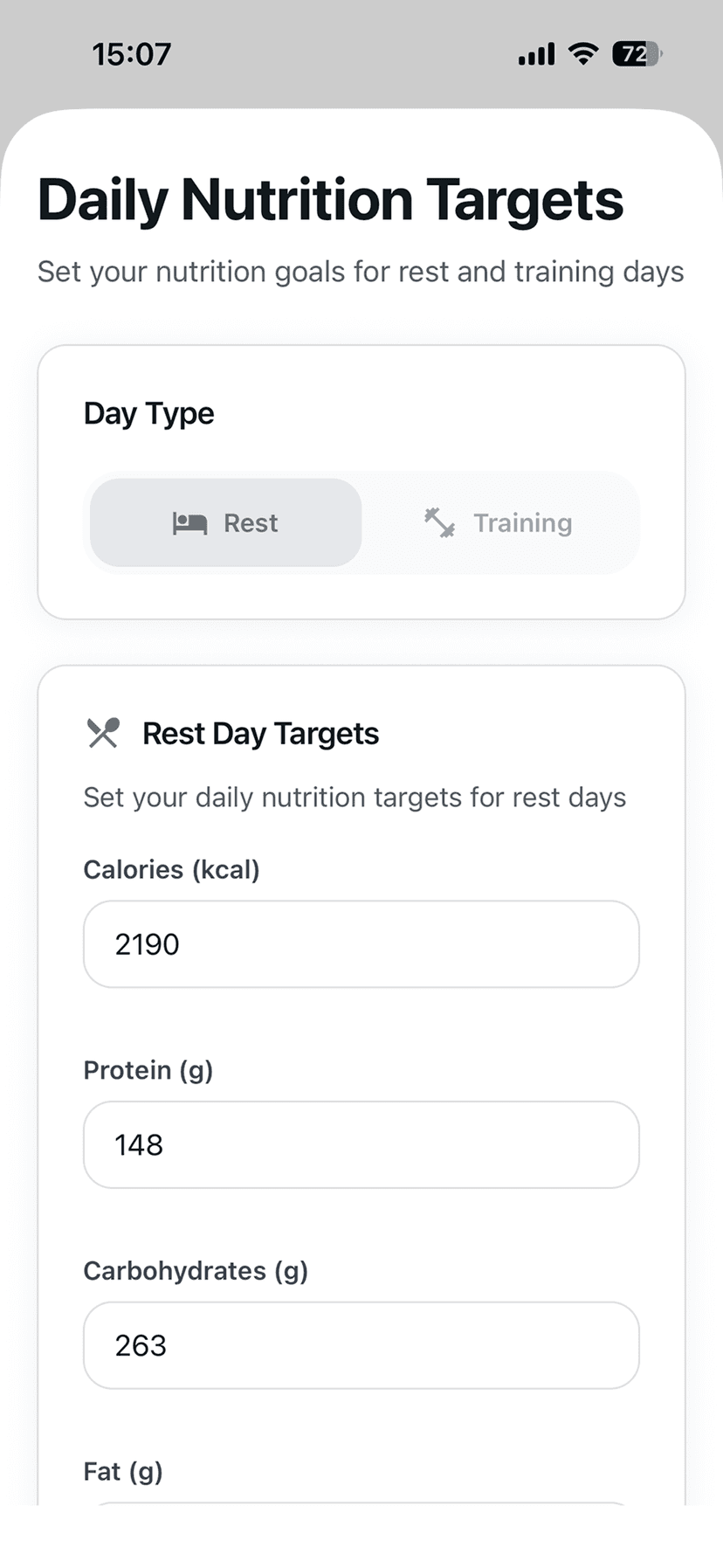Screen dimensions: 723x1568
Task: Select the Calories (kcal) field showing 2190
Action: [x=361, y=944]
